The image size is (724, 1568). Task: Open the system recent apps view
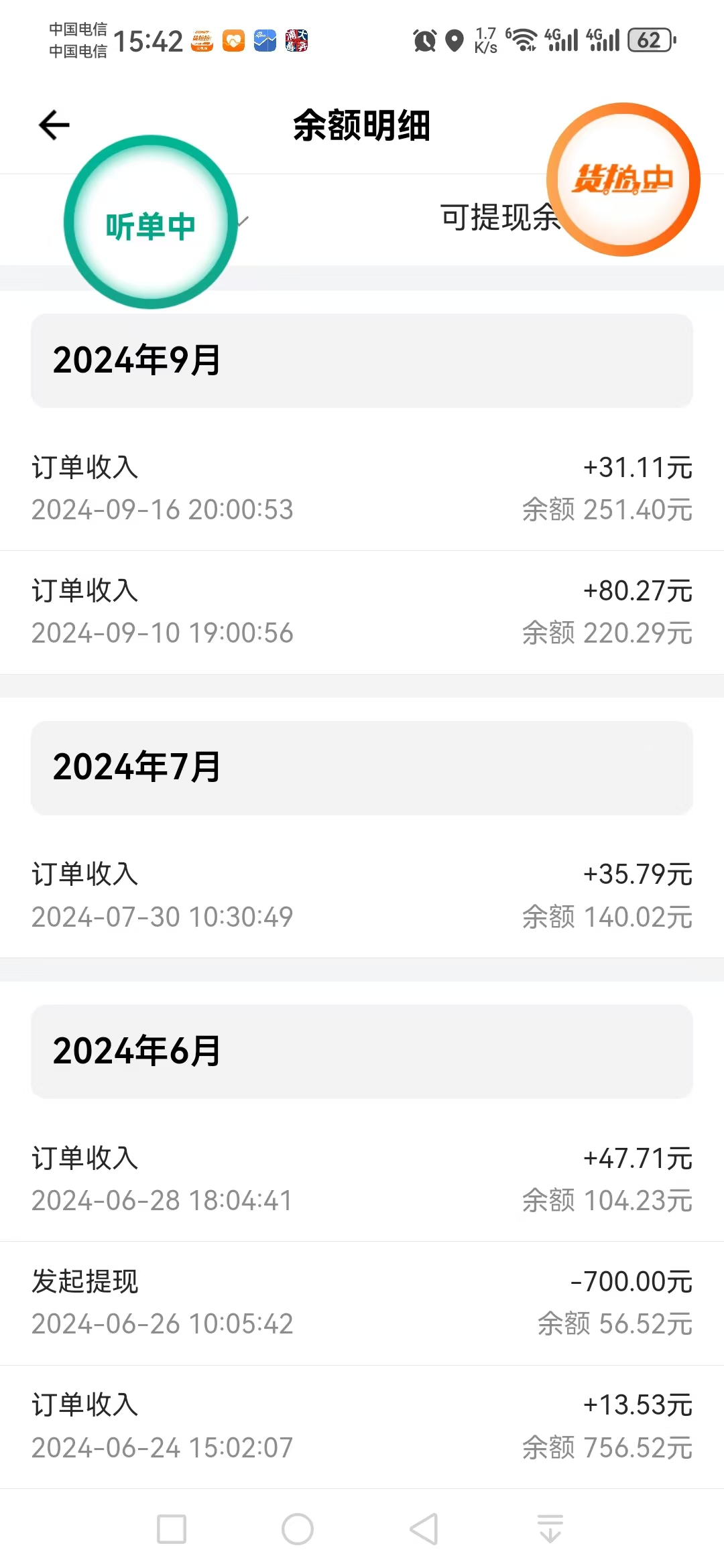[172, 1529]
